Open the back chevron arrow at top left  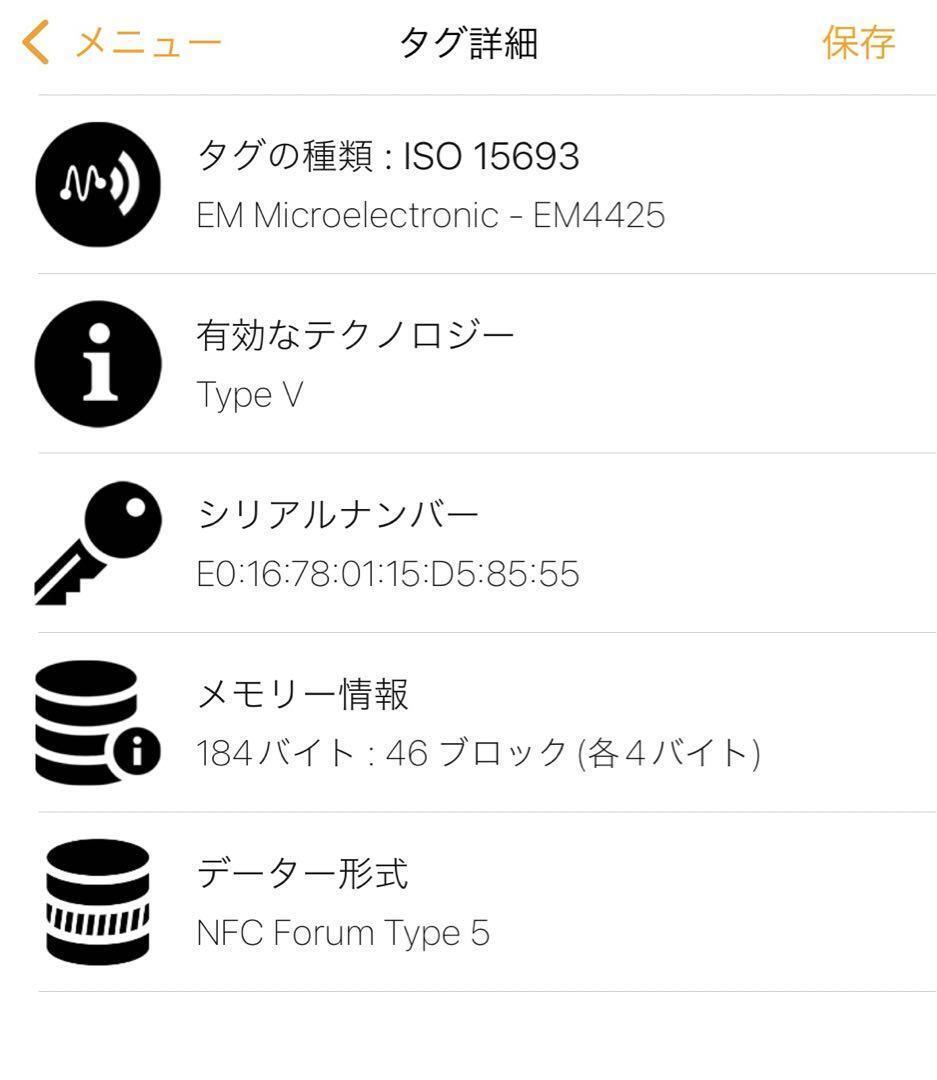coord(33,42)
